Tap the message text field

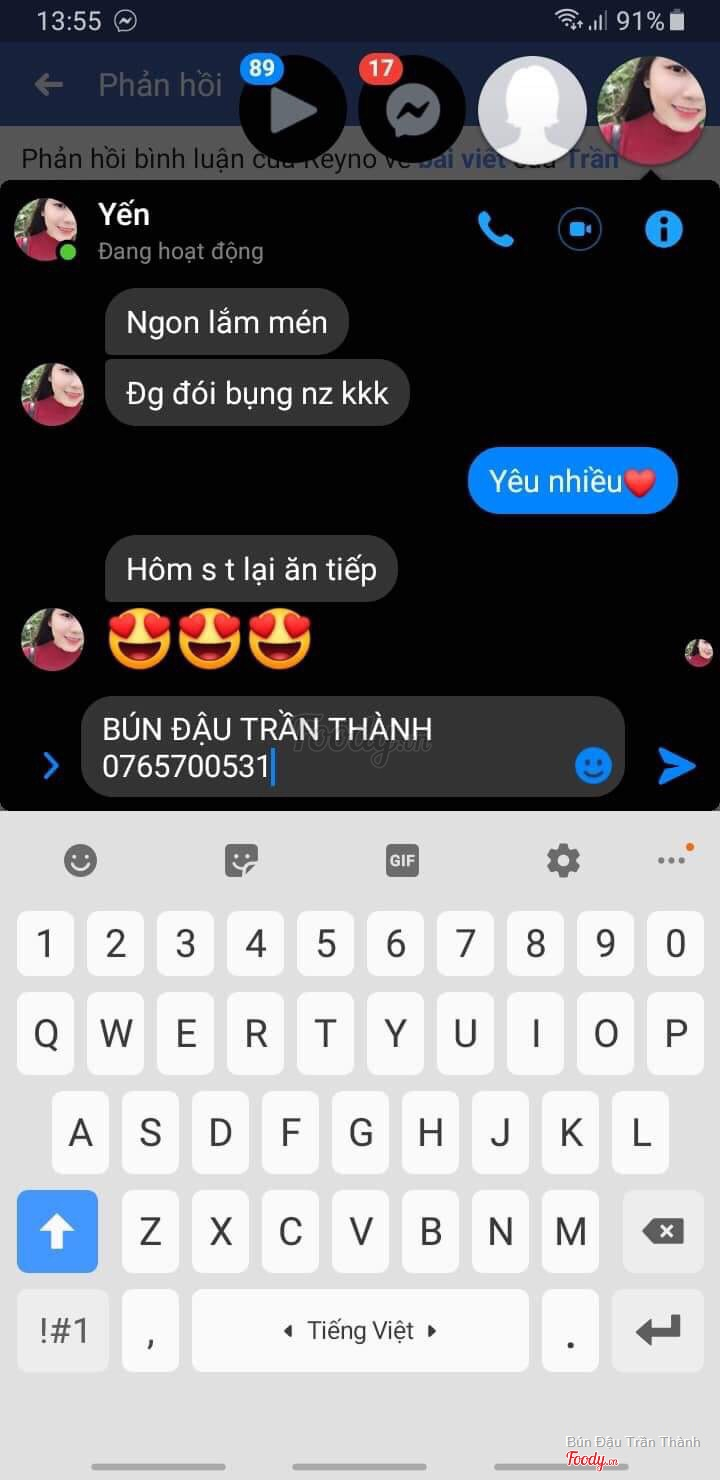coord(330,747)
